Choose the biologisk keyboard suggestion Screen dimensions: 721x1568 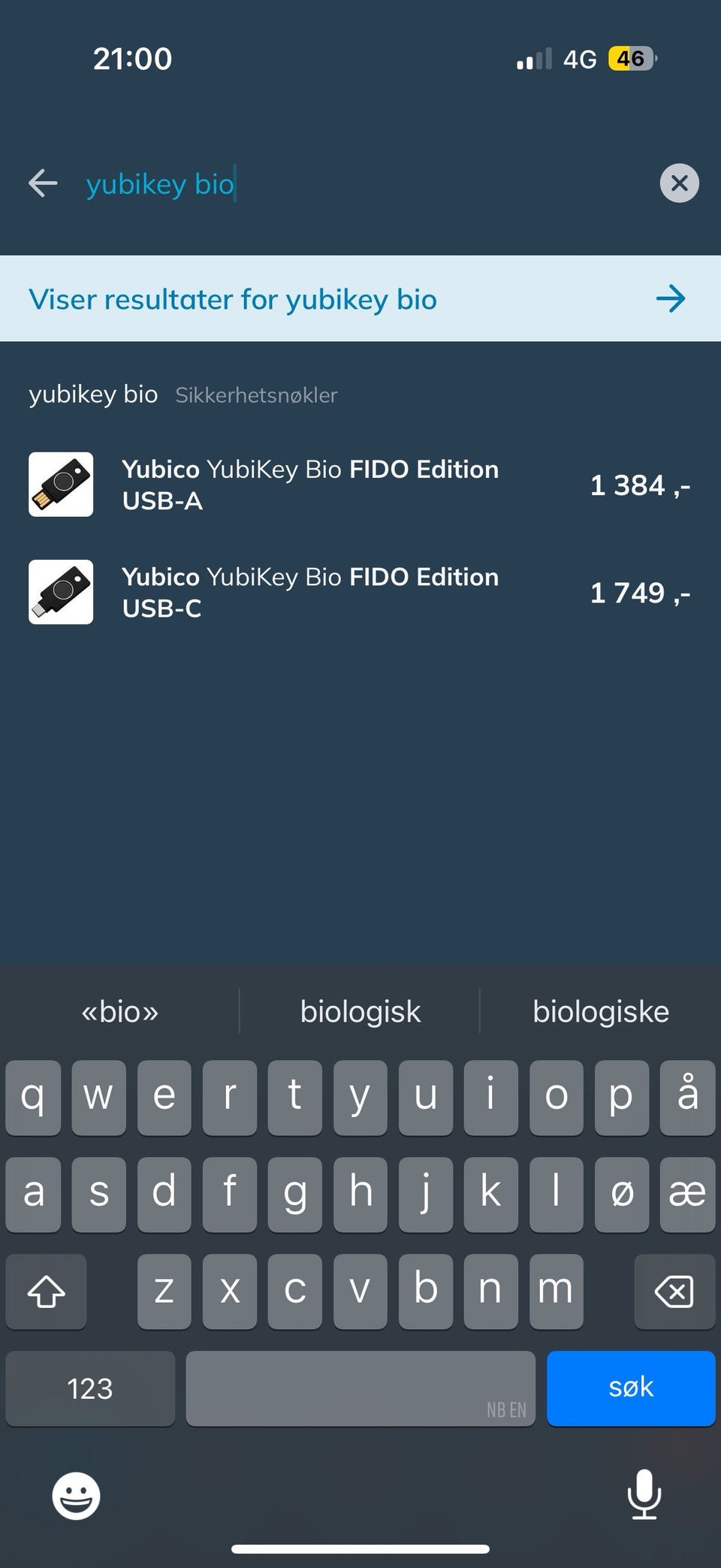pos(360,1011)
